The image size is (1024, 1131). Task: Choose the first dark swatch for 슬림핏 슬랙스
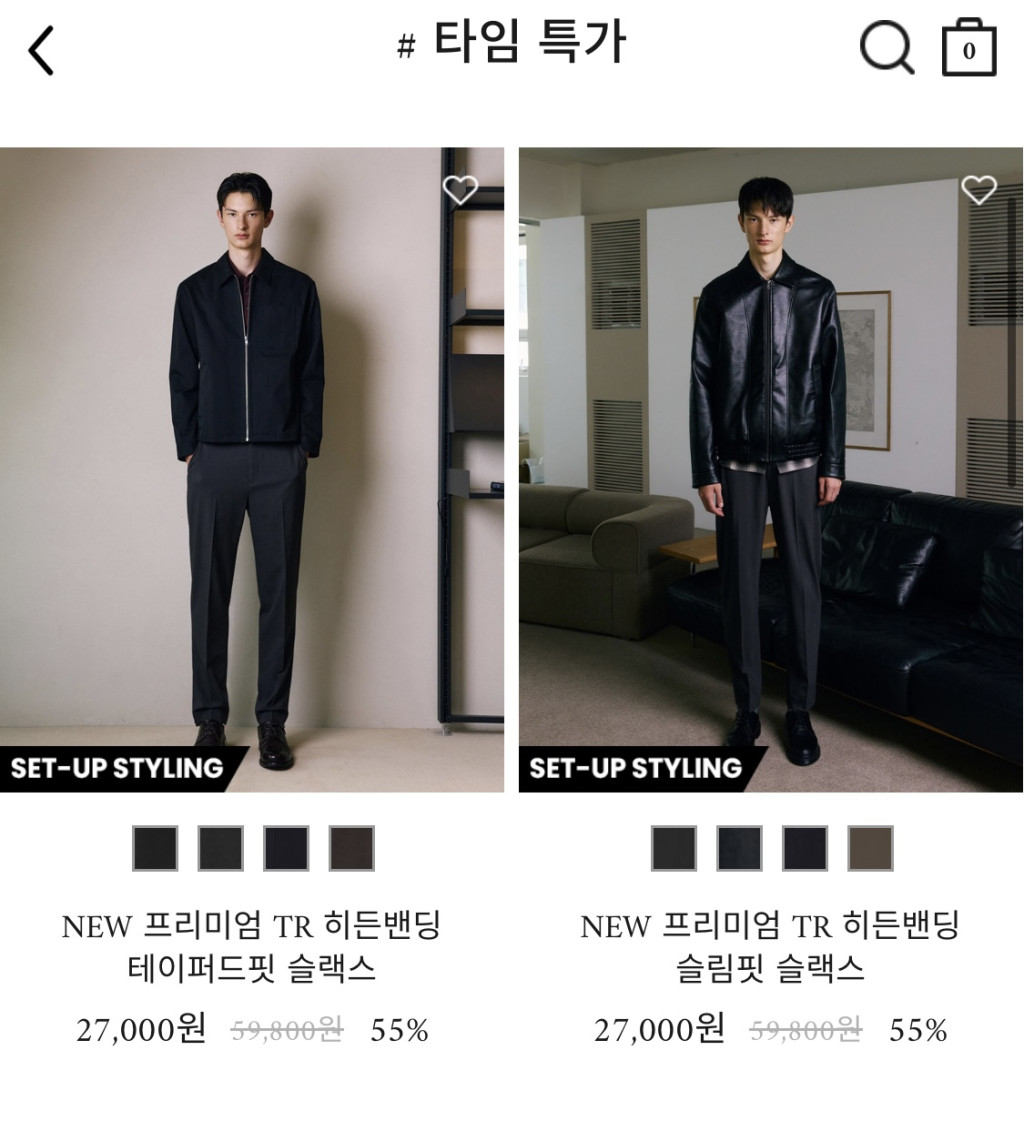(x=674, y=848)
